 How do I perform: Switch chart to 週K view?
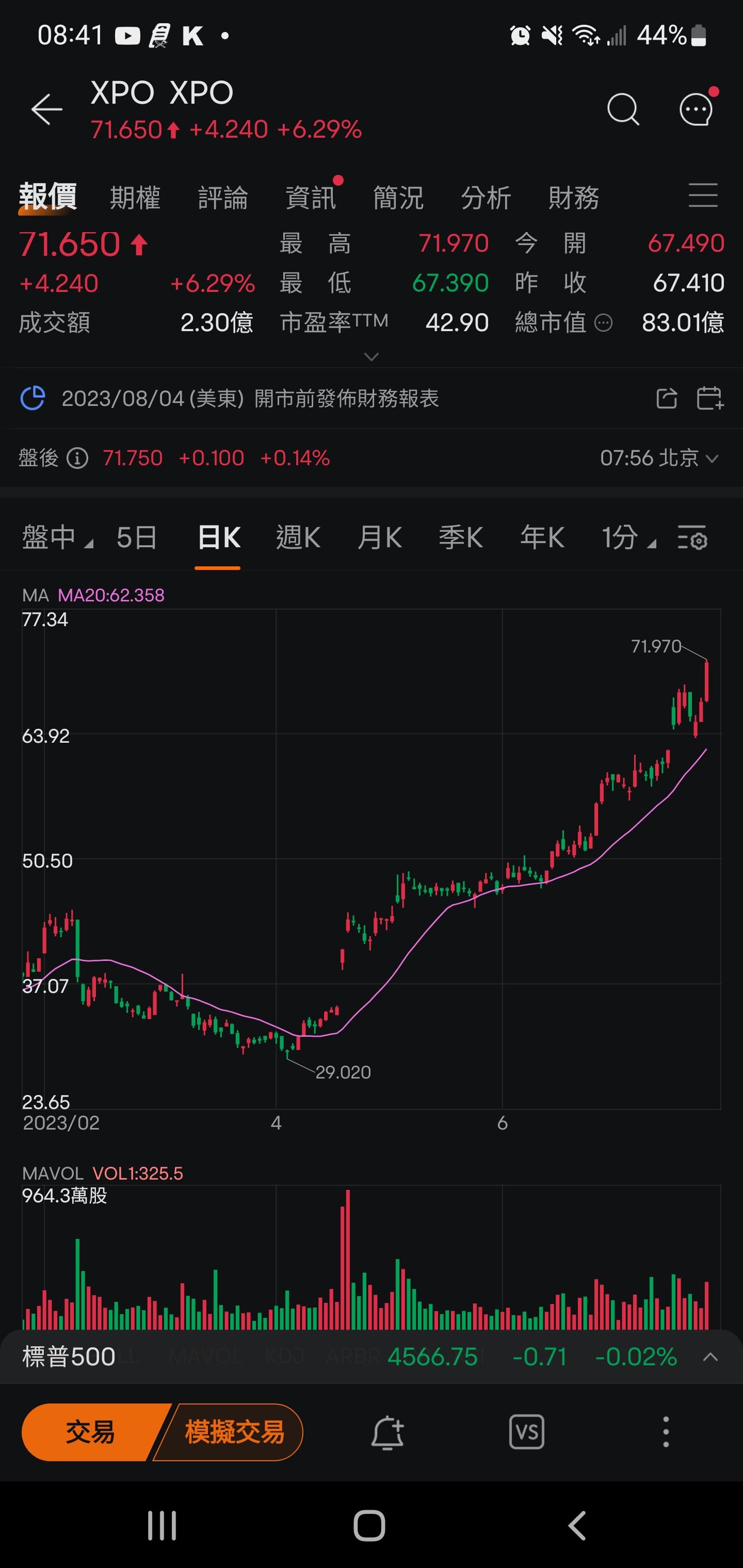pyautogui.click(x=298, y=538)
